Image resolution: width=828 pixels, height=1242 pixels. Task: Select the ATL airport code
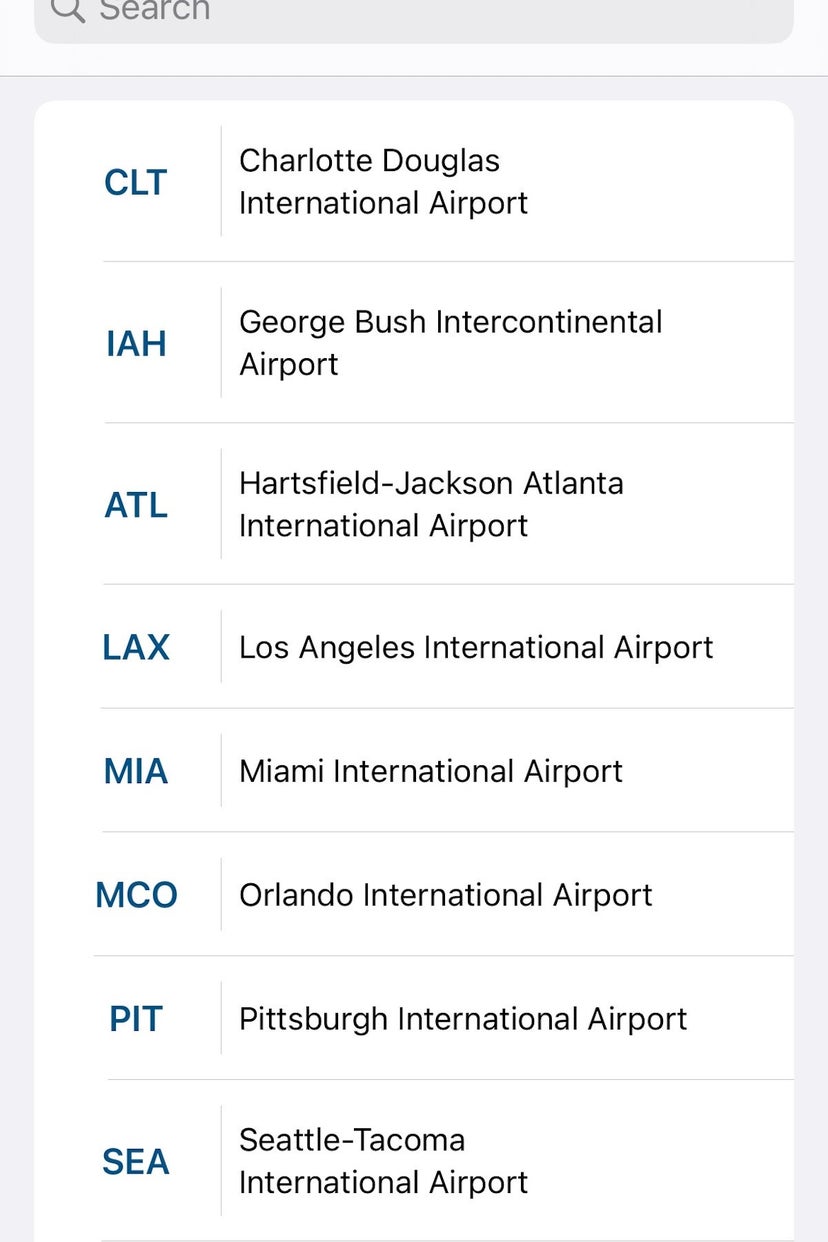(x=134, y=505)
